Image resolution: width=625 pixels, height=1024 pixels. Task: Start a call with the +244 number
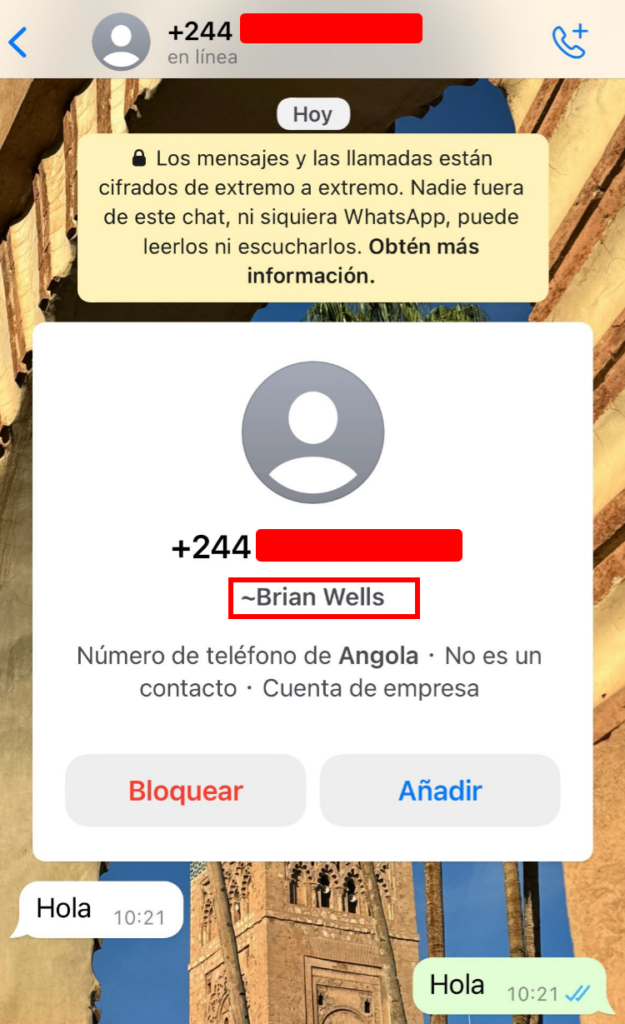point(570,41)
